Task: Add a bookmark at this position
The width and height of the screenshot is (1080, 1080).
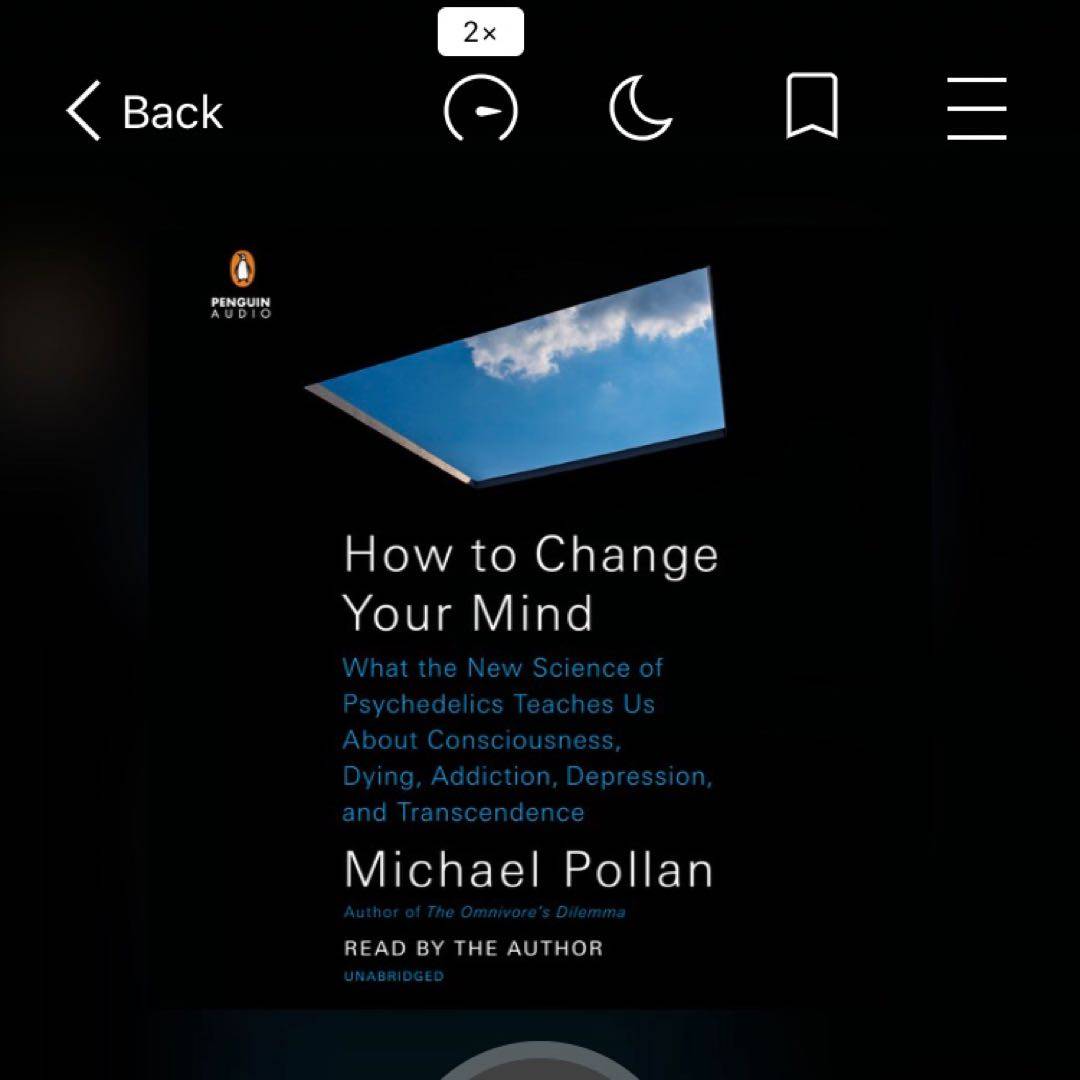Action: [x=811, y=108]
